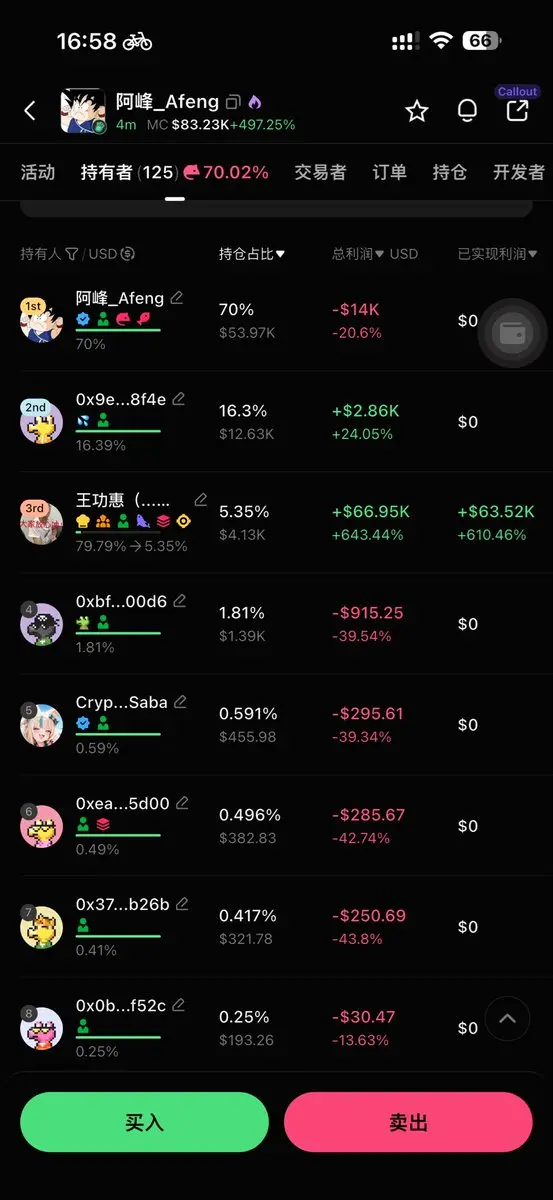
Task: Switch to the 活动 tab
Action: coord(38,172)
